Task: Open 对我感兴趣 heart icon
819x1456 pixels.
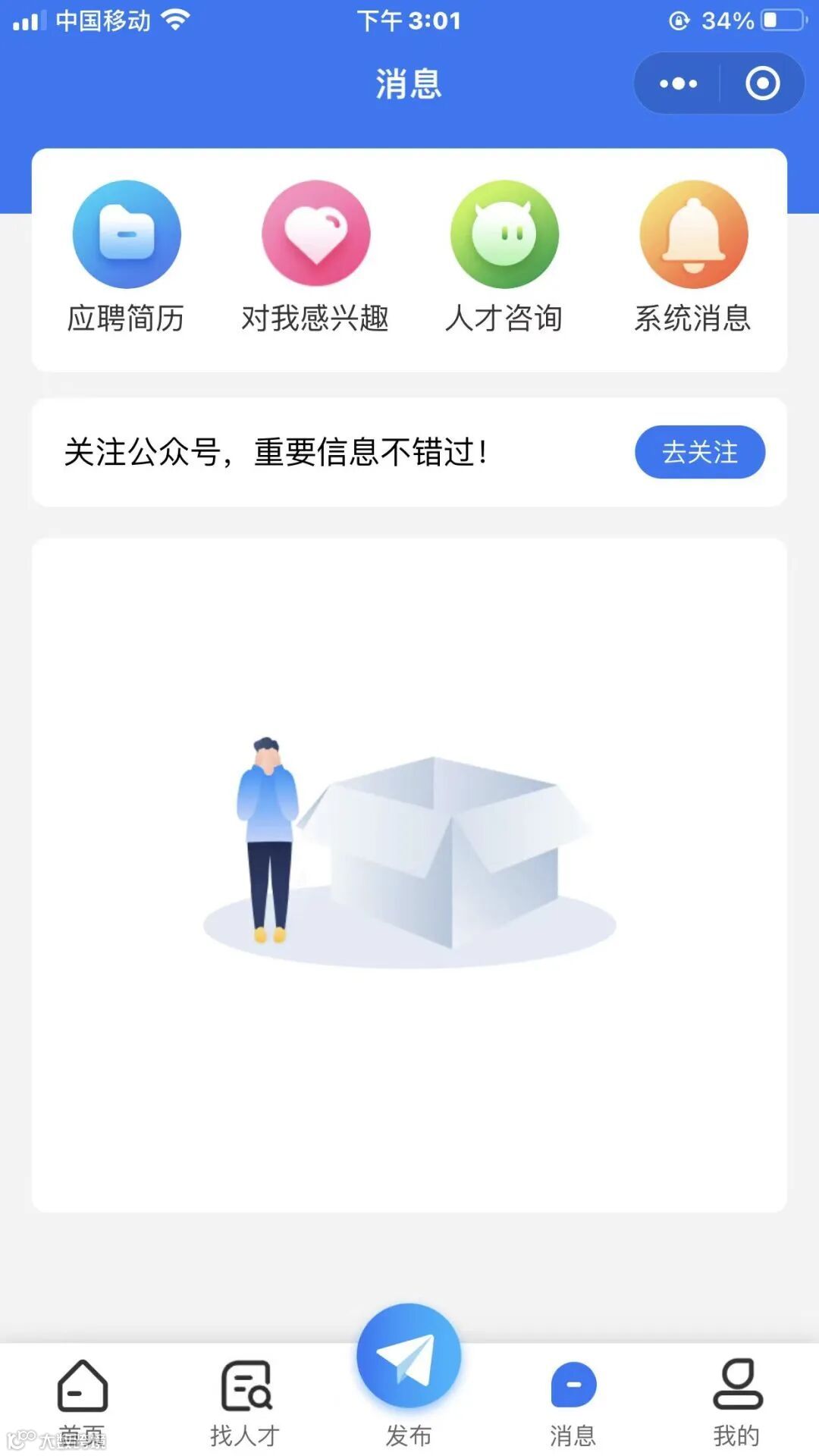Action: [316, 234]
